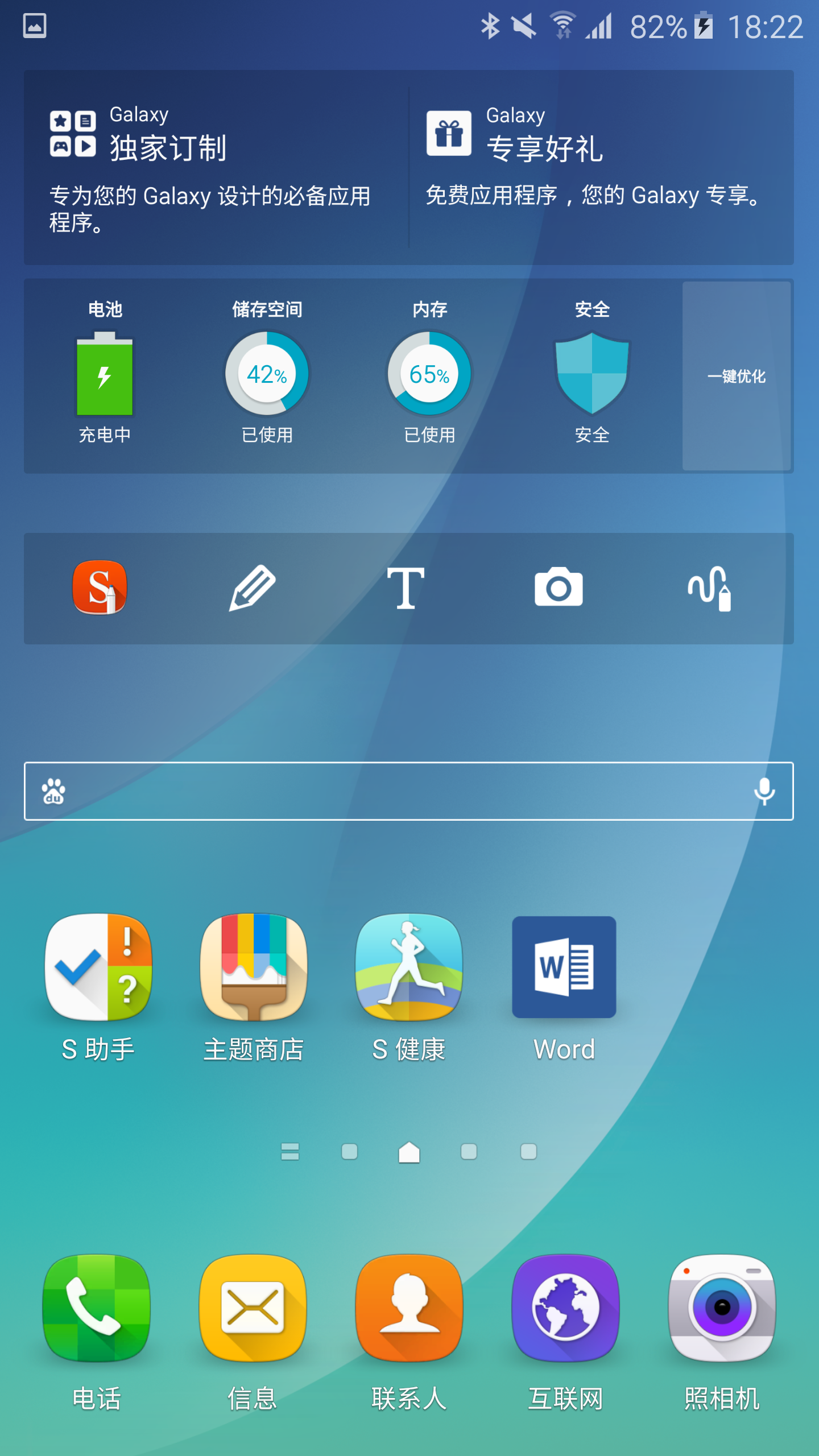The image size is (819, 1456).
Task: Launch the S Note app icon
Action: point(100,588)
